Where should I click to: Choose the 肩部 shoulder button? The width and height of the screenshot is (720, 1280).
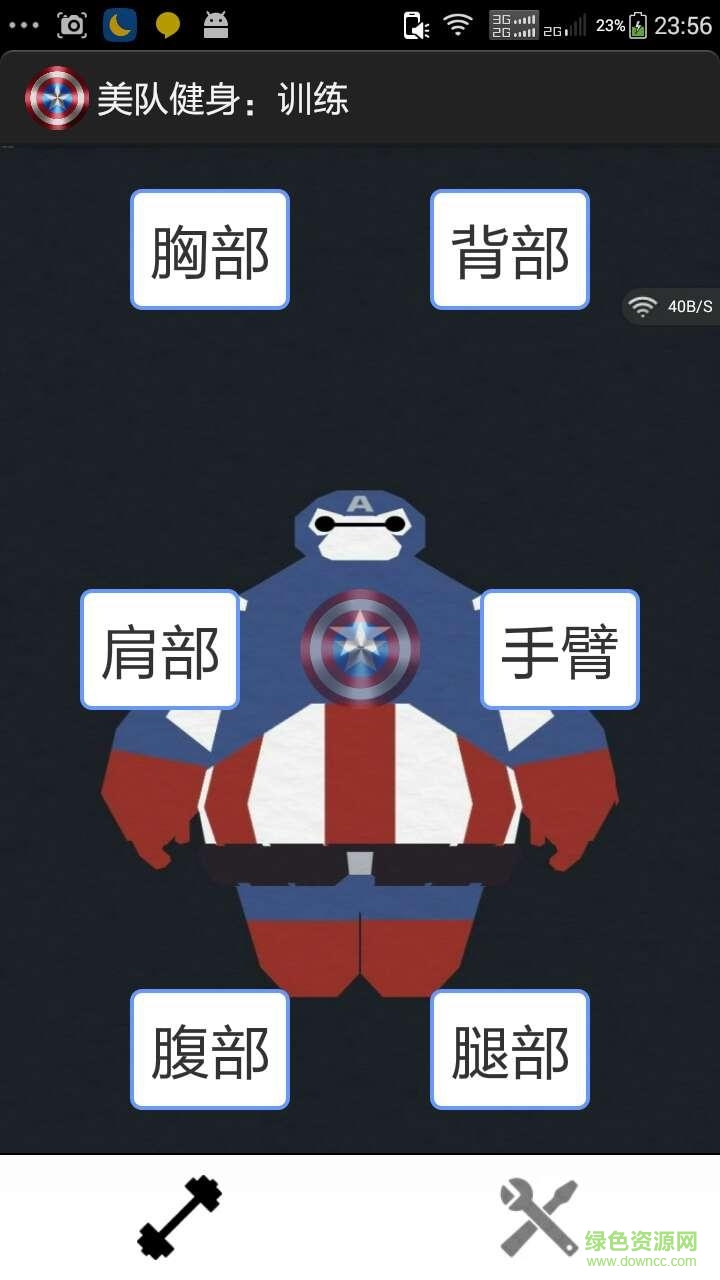click(160, 650)
